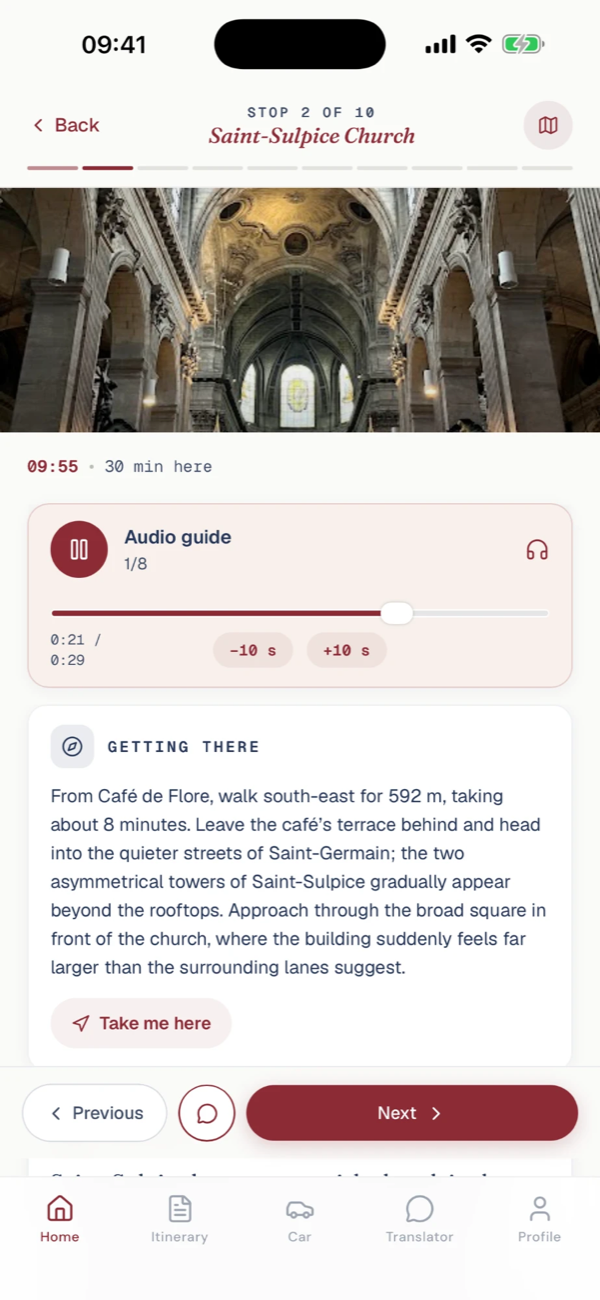Skip audio forward 10 seconds

[346, 650]
